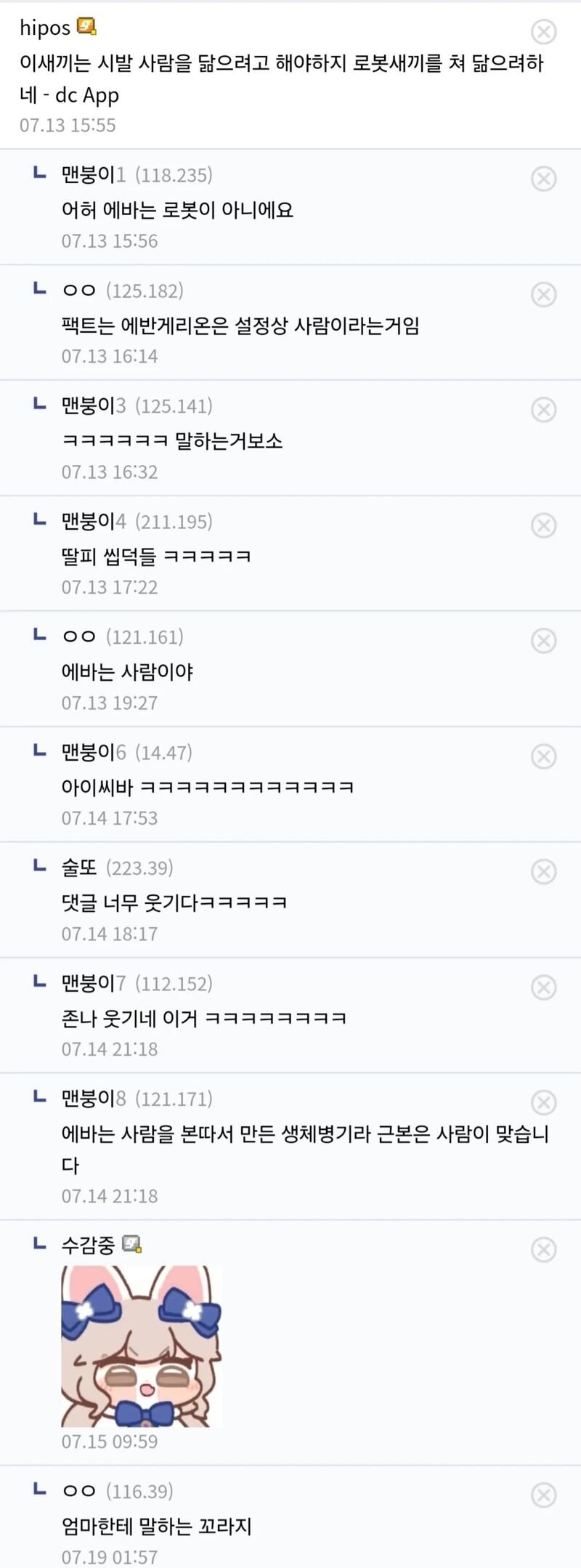This screenshot has width=581, height=1568.
Task: Remove the ㅇㅇ (116.39) reply
Action: click(x=543, y=1495)
